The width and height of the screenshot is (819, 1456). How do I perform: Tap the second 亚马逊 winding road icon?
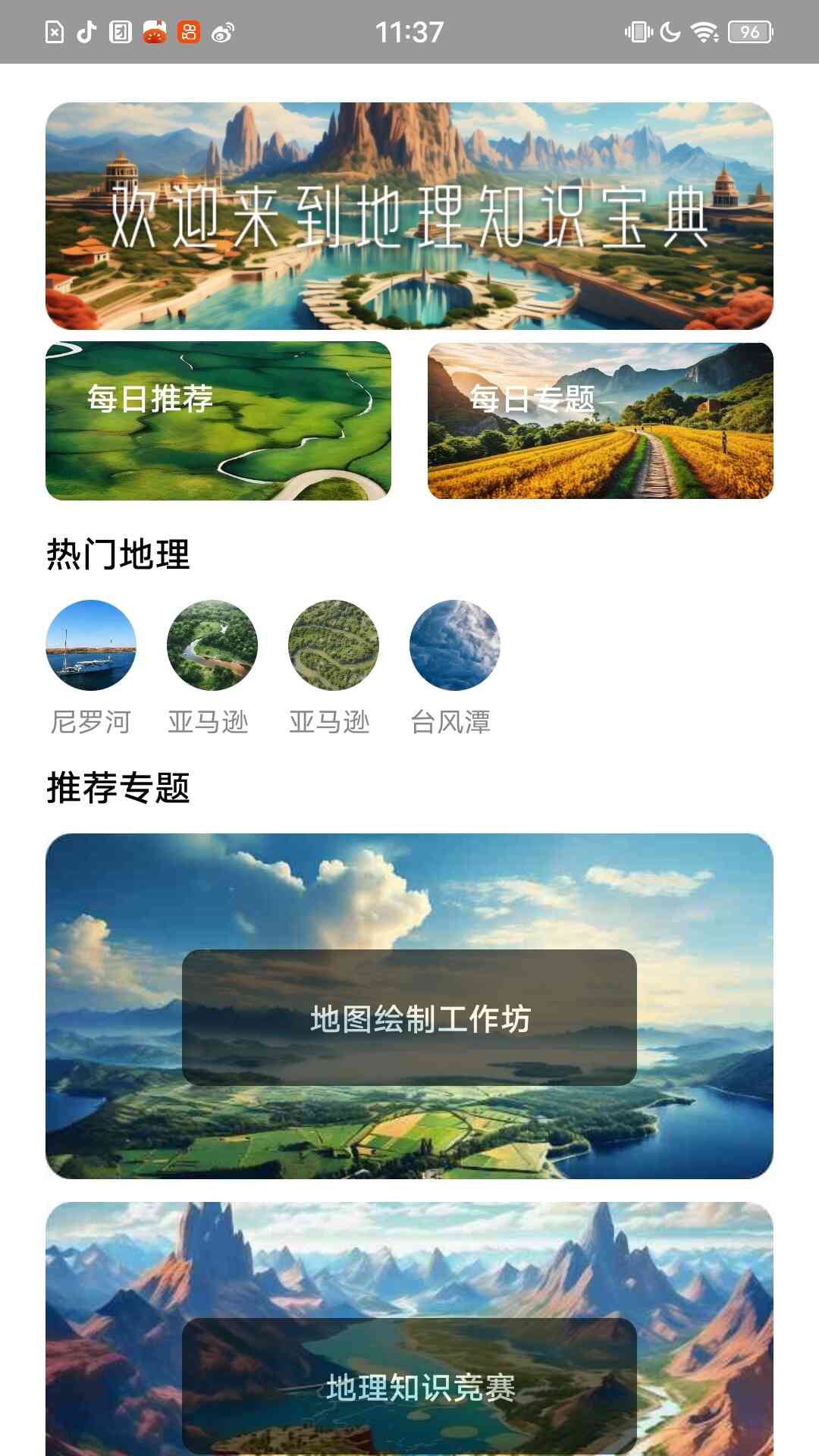tap(332, 645)
